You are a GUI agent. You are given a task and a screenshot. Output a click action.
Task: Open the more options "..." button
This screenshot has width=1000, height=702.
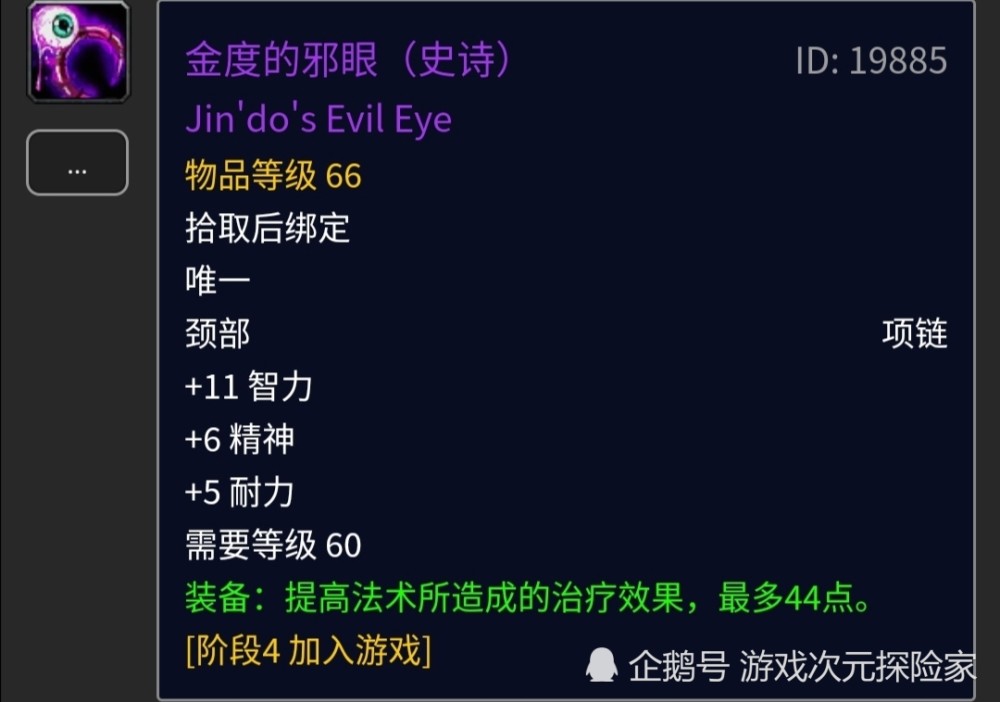pyautogui.click(x=77, y=163)
